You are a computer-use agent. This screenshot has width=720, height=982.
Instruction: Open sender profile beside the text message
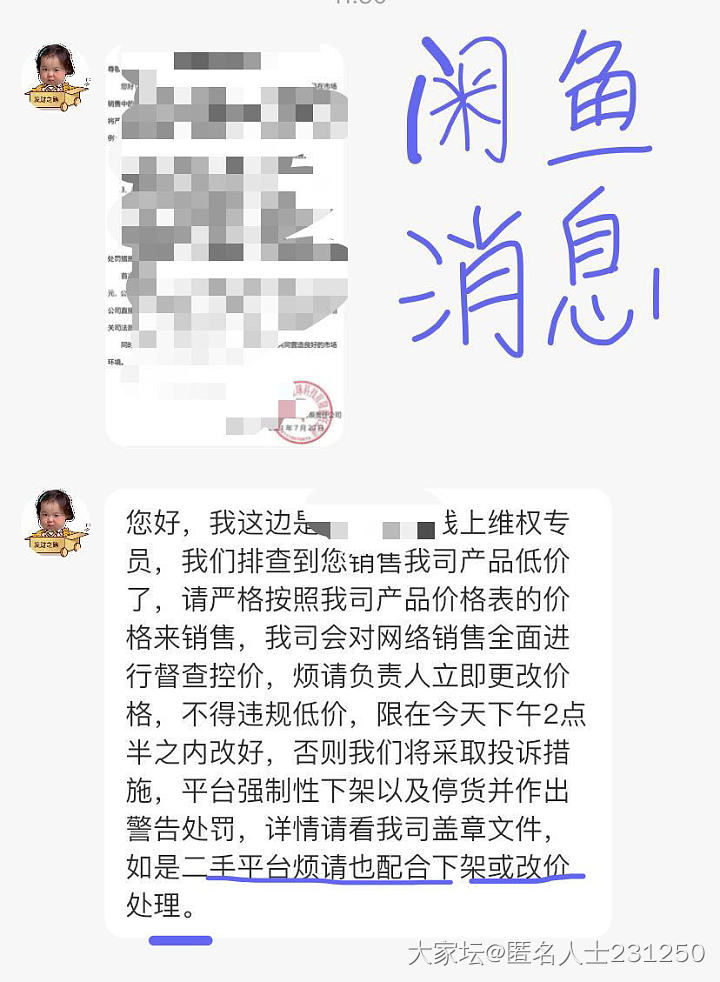click(x=56, y=522)
